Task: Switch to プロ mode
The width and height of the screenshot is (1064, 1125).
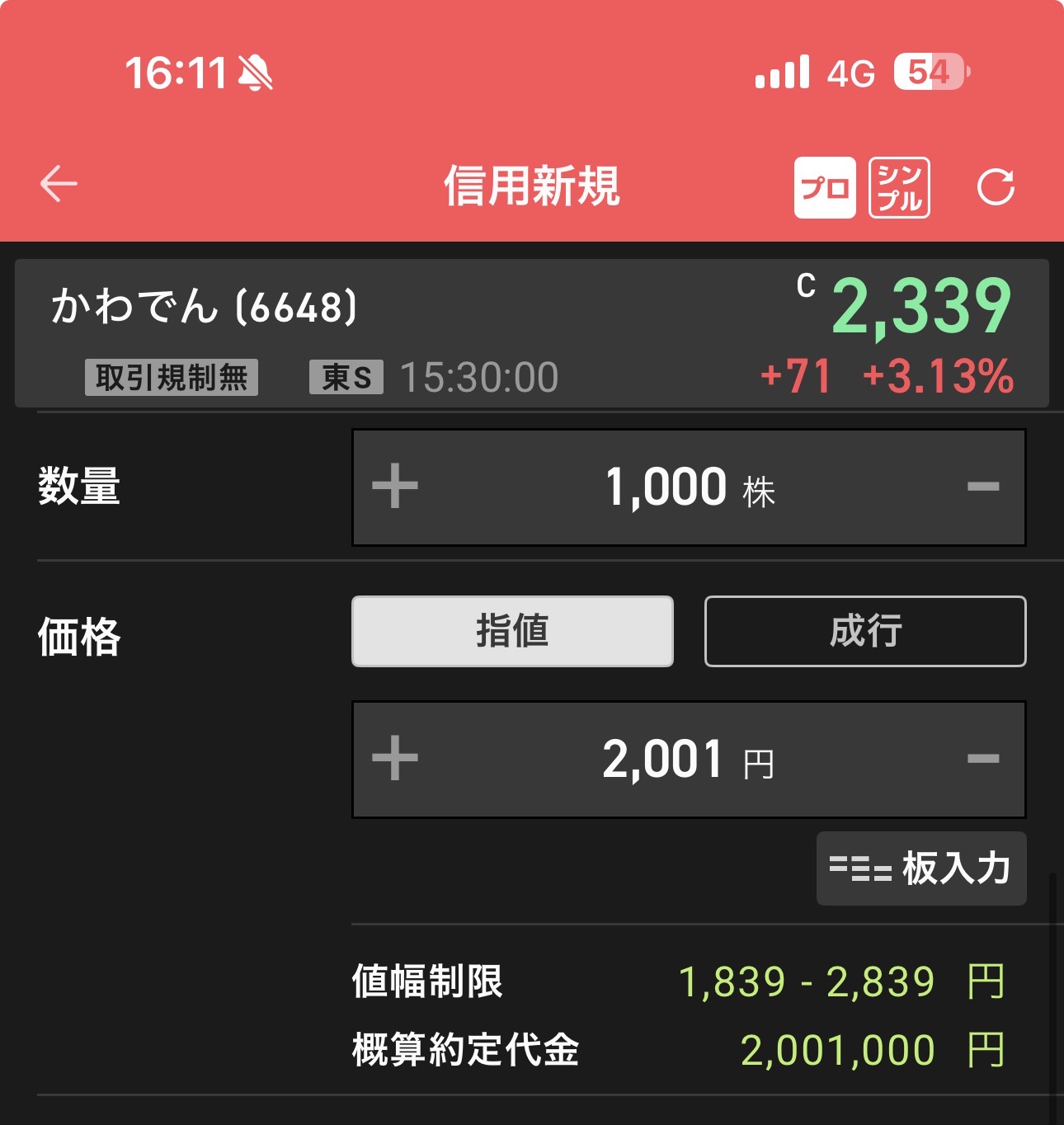Action: tap(825, 188)
